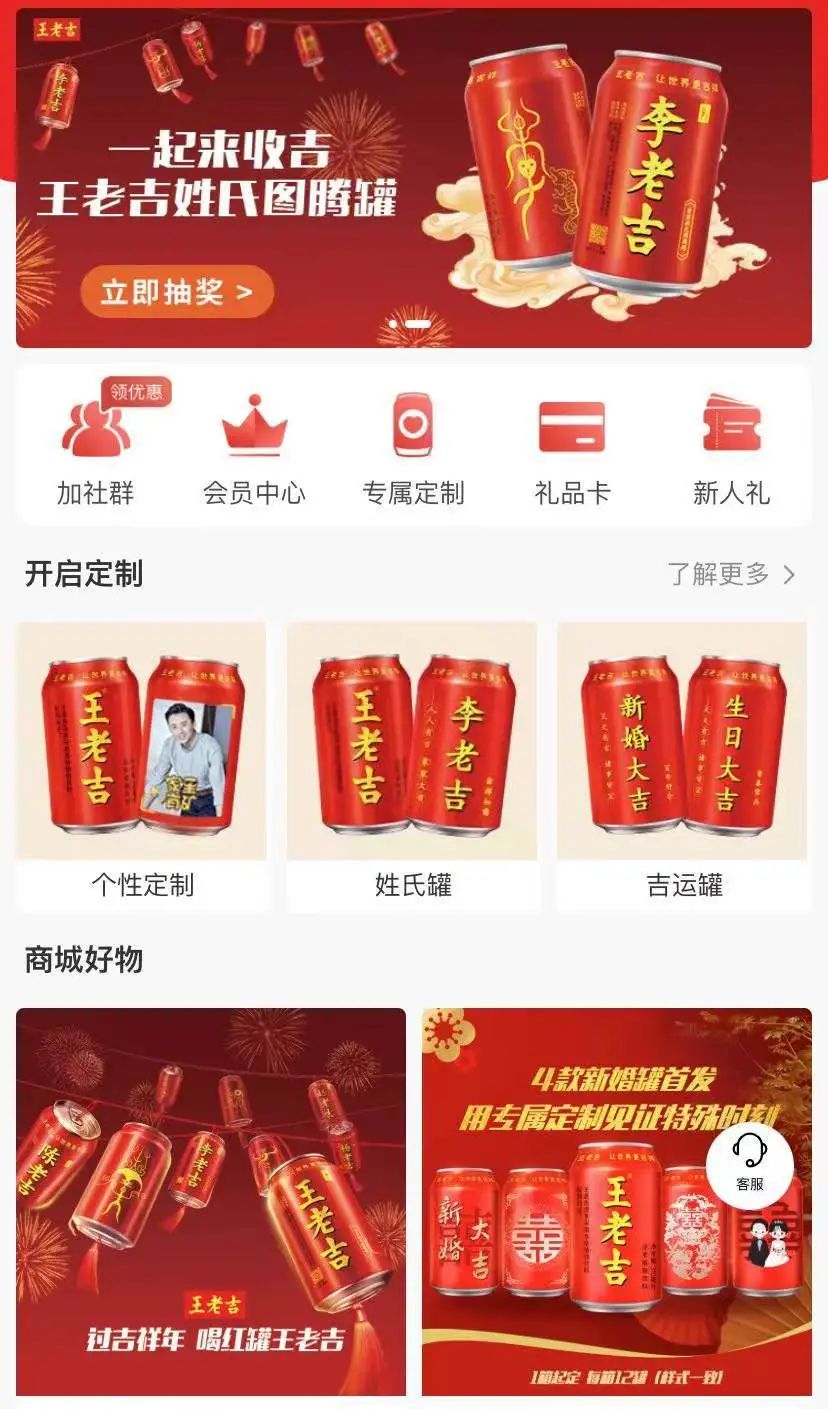Tap 了解更多 next to 开启定制
Viewport: 828px width, 1409px height.
[x=731, y=574]
